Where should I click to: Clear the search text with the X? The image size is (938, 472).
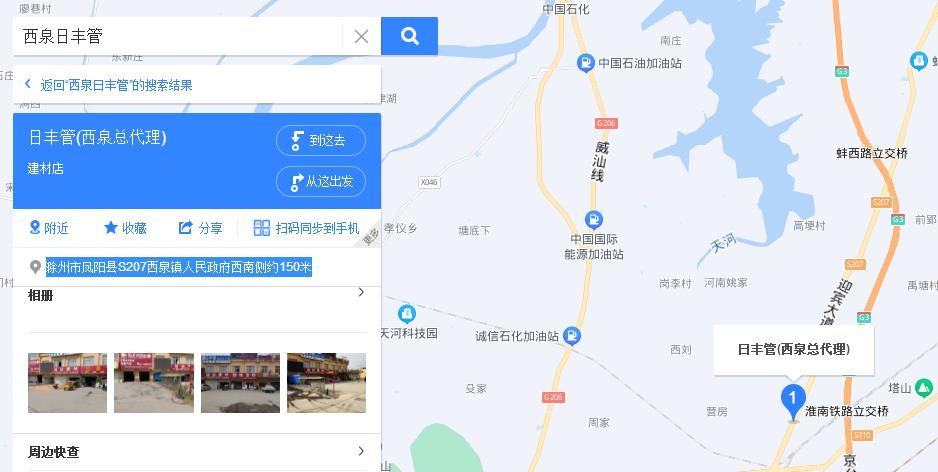361,36
